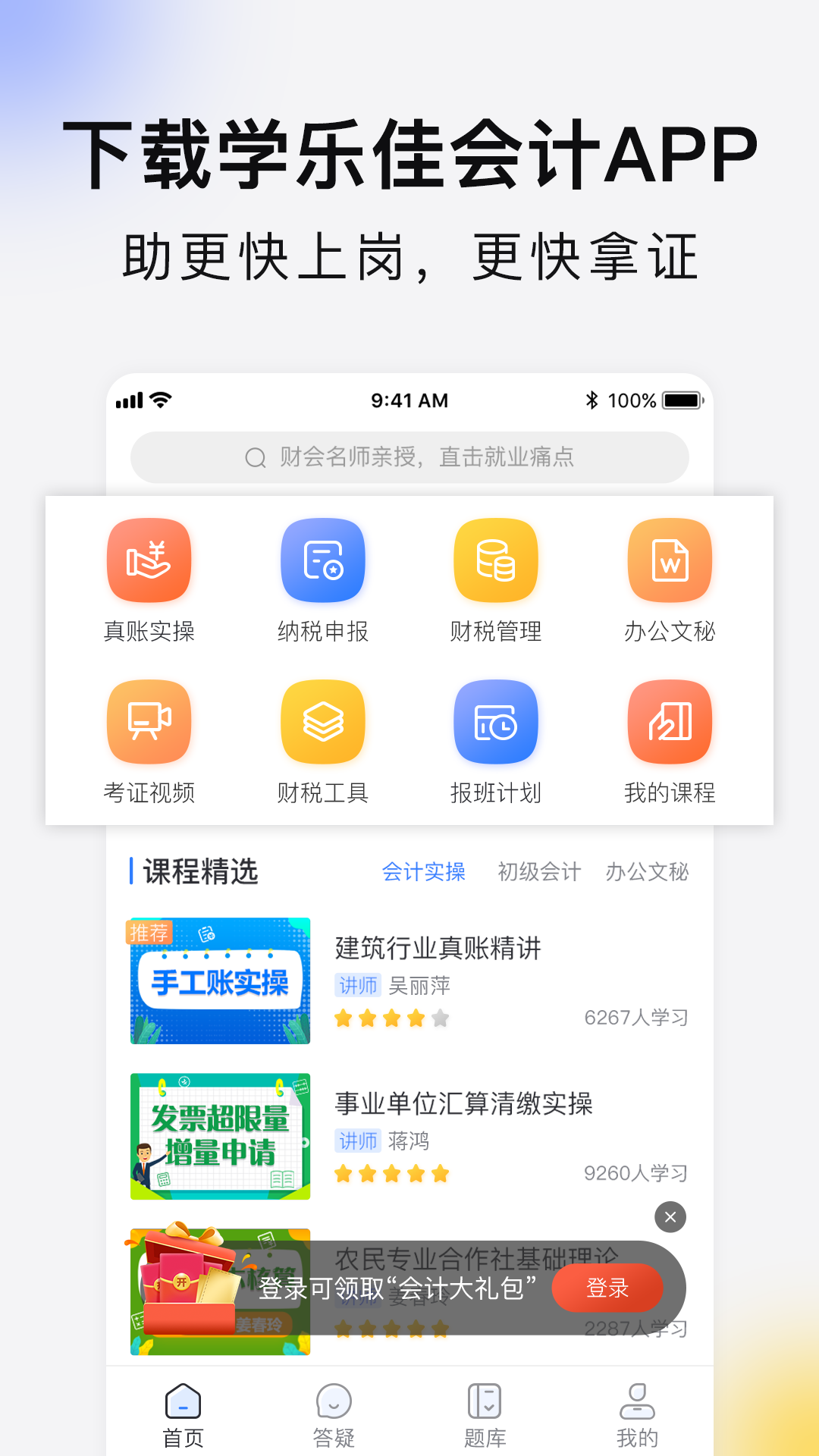The image size is (819, 1456).
Task: Tap the fifth star rating of 事业单位汇算清缴实操
Action: 438,1173
